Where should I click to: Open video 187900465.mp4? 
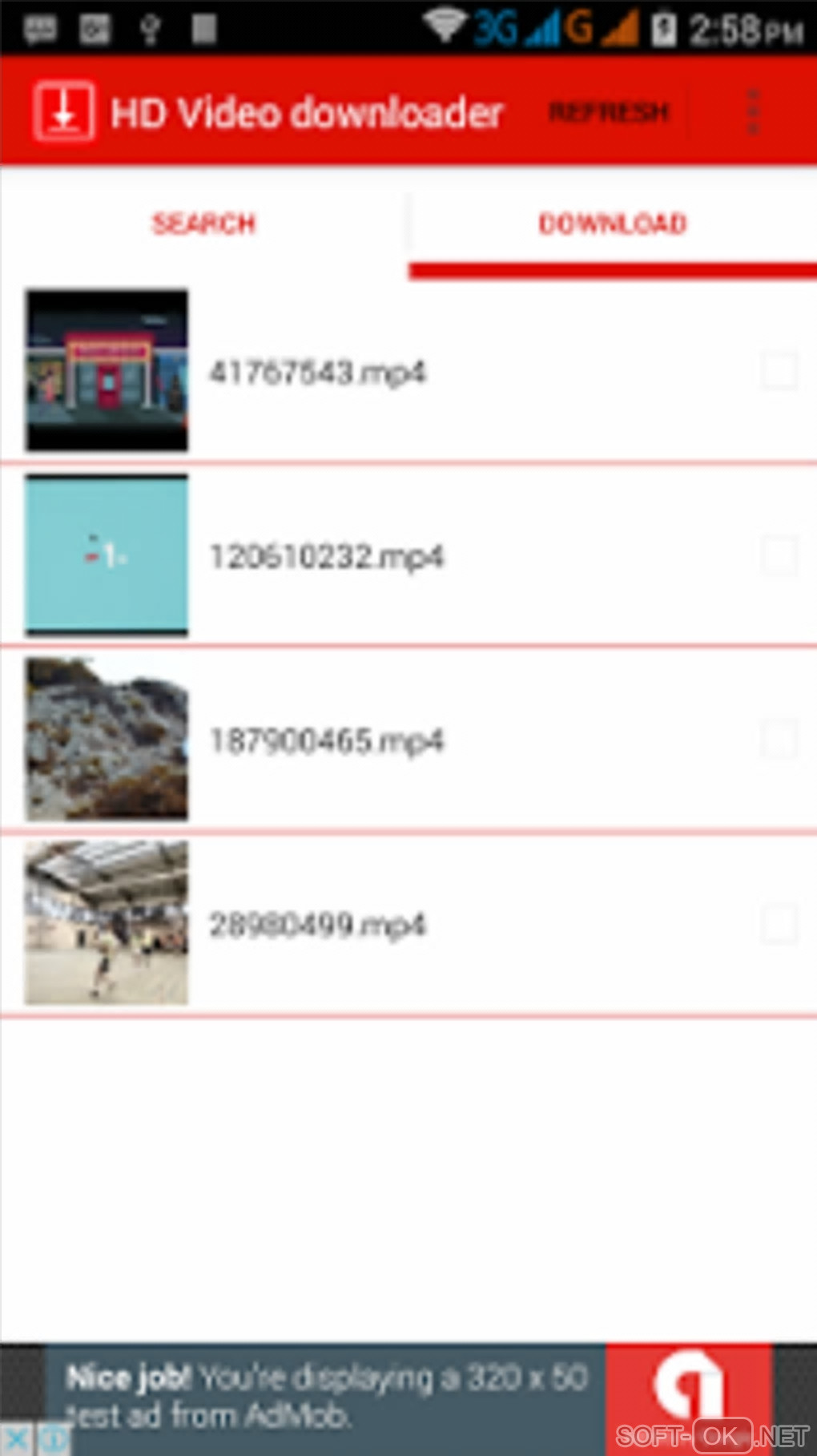click(x=326, y=741)
